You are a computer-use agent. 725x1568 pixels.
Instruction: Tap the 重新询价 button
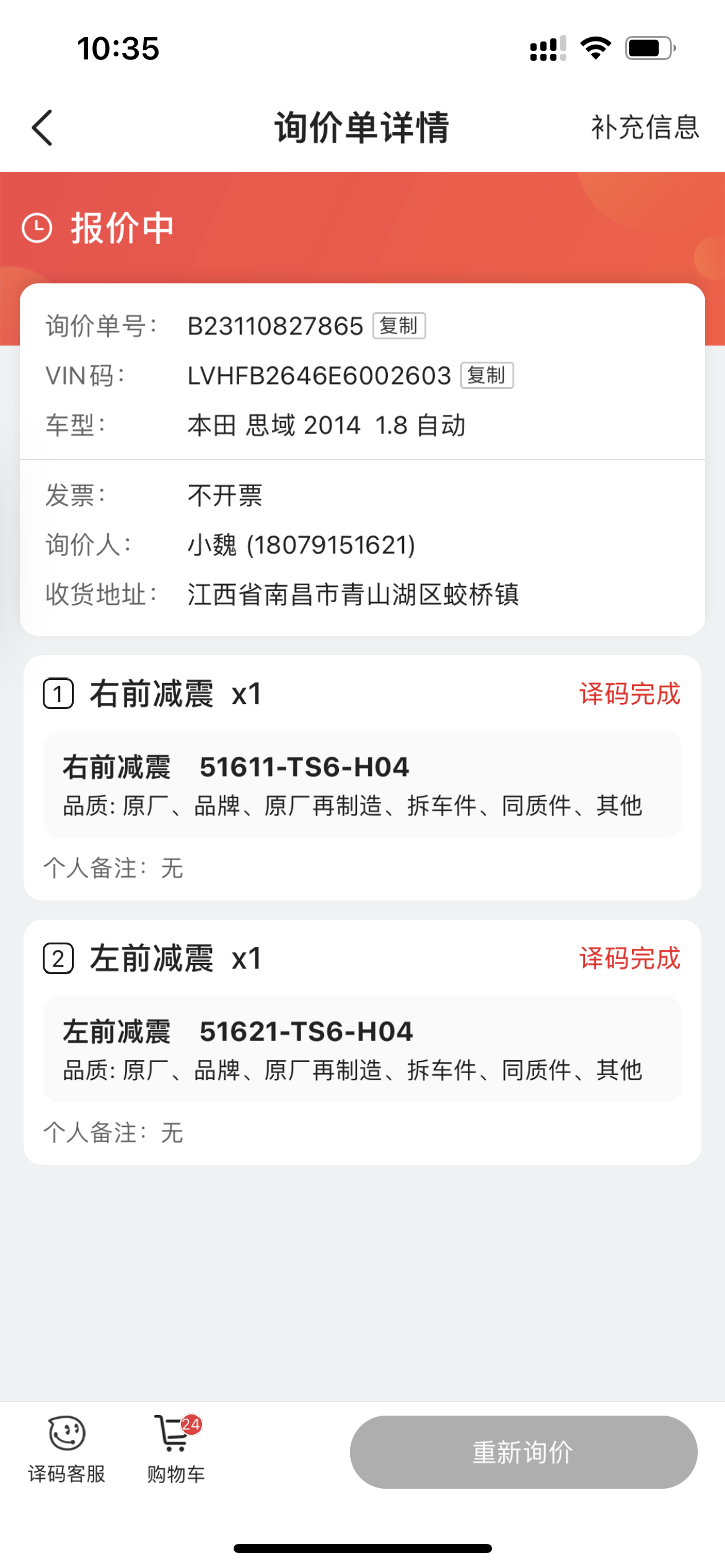[x=523, y=1452]
